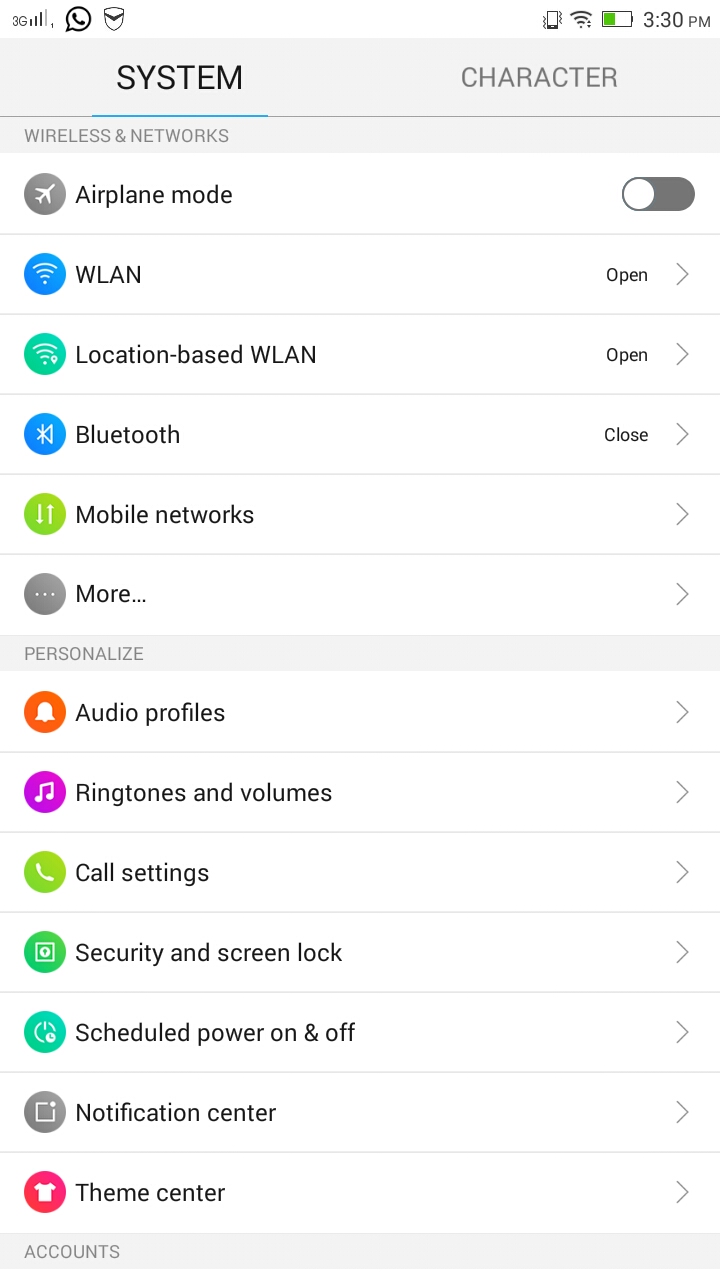Screen dimensions: 720x1280
Task: Open Notification center settings
Action: pyautogui.click(x=360, y=1112)
